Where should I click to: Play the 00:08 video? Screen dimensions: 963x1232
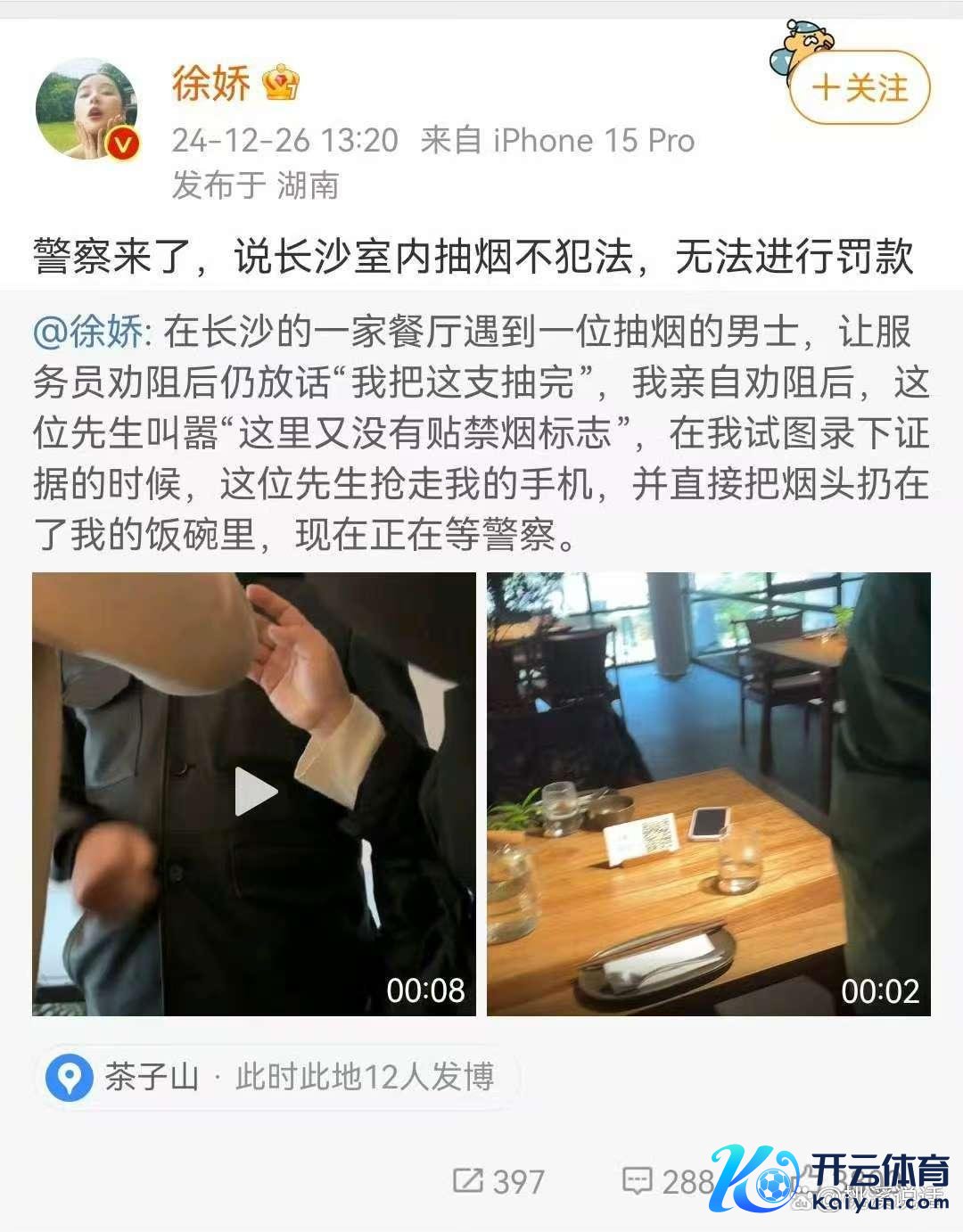pos(254,793)
